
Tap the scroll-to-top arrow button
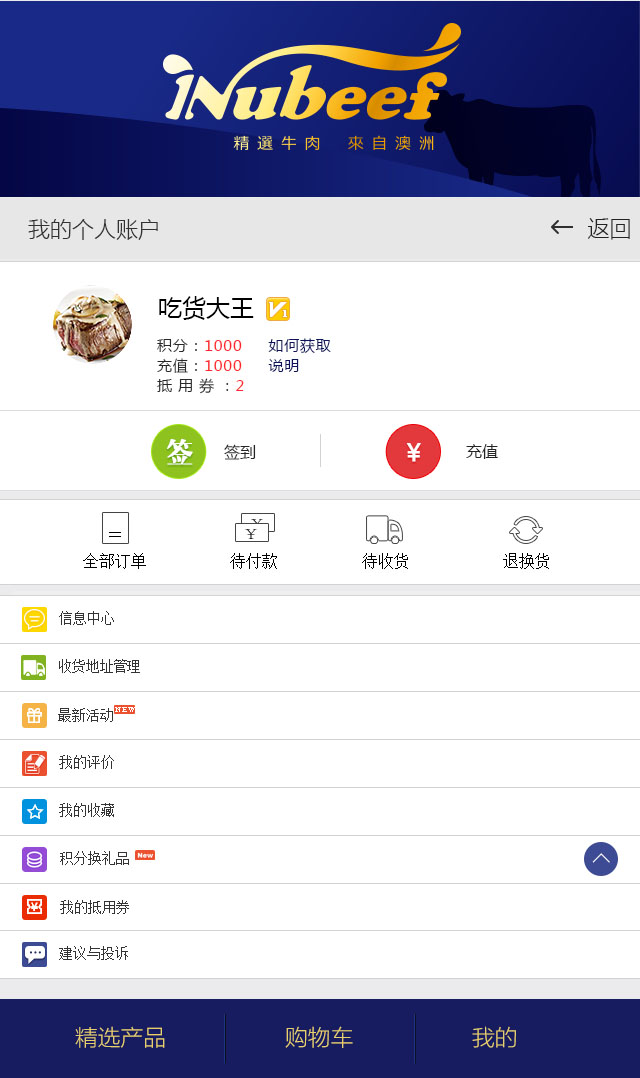[x=601, y=859]
